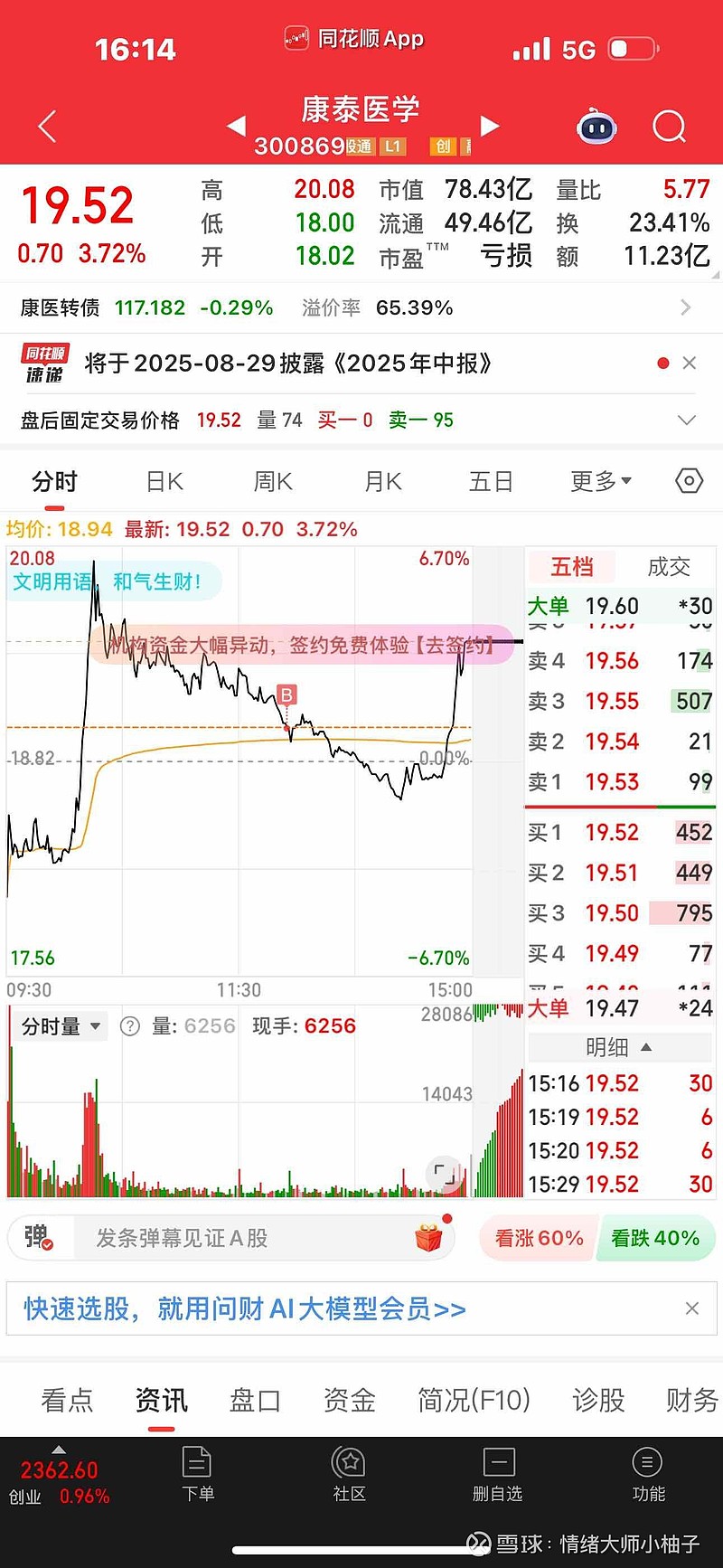Close the 问财AI大模型会员 banner

pos(692,1308)
